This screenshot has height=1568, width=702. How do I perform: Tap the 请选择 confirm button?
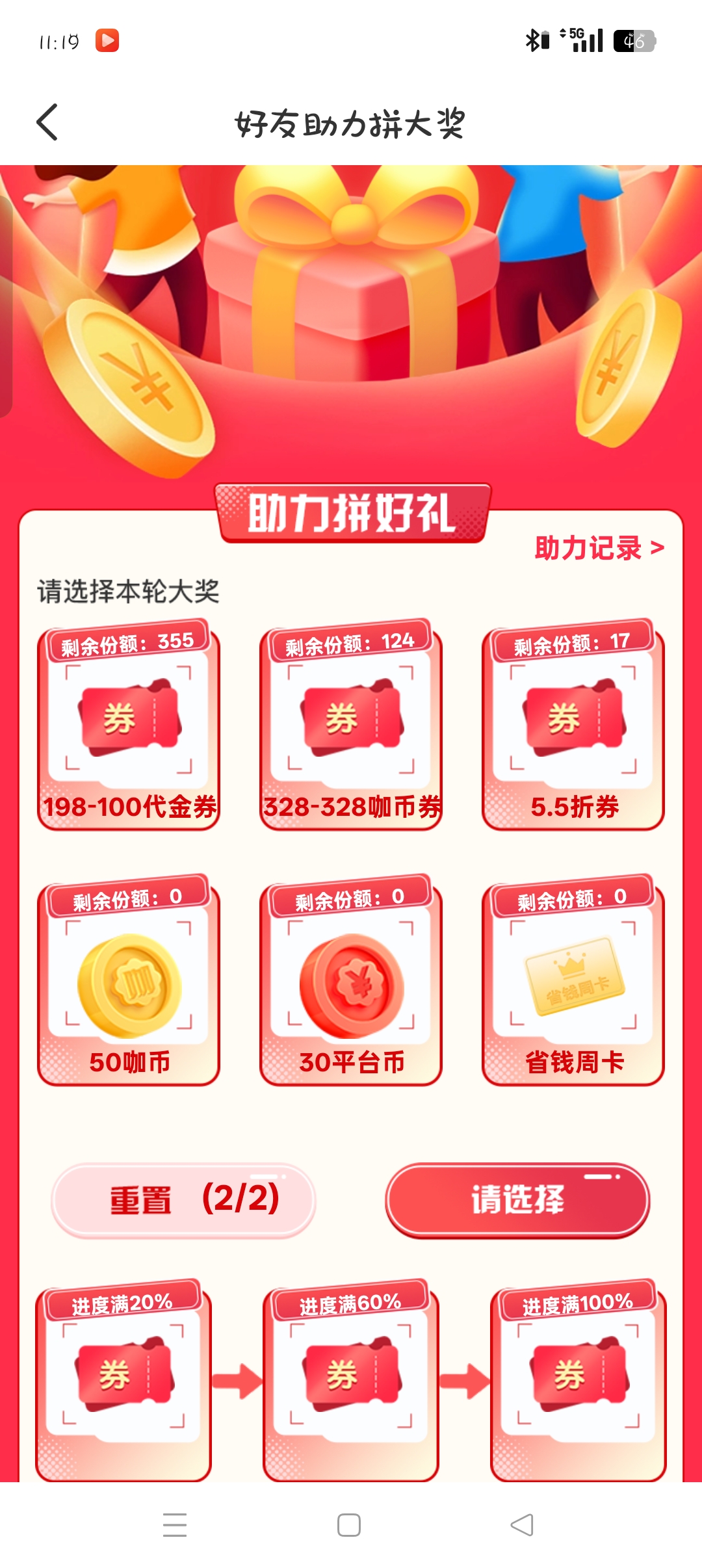(517, 1199)
